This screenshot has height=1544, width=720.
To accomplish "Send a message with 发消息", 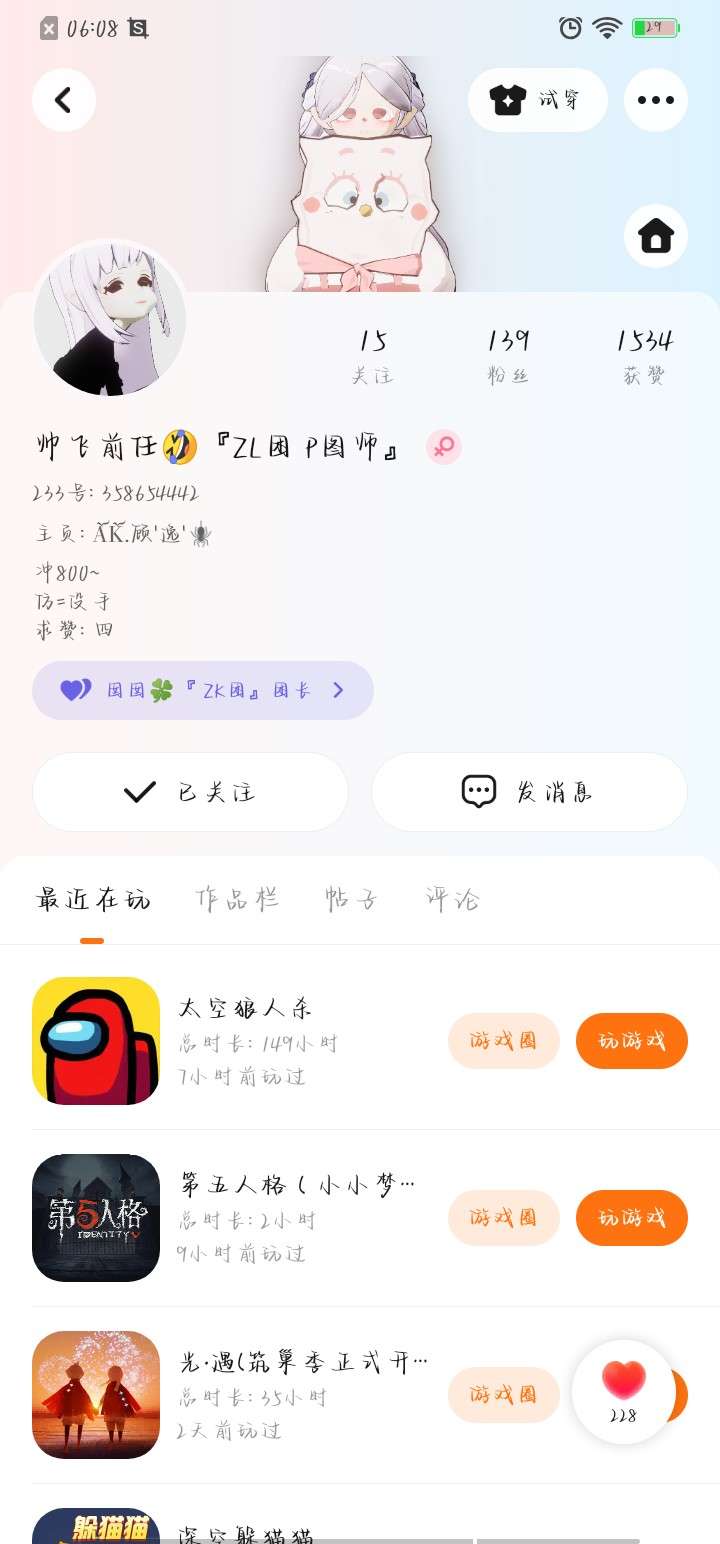I will tap(529, 792).
